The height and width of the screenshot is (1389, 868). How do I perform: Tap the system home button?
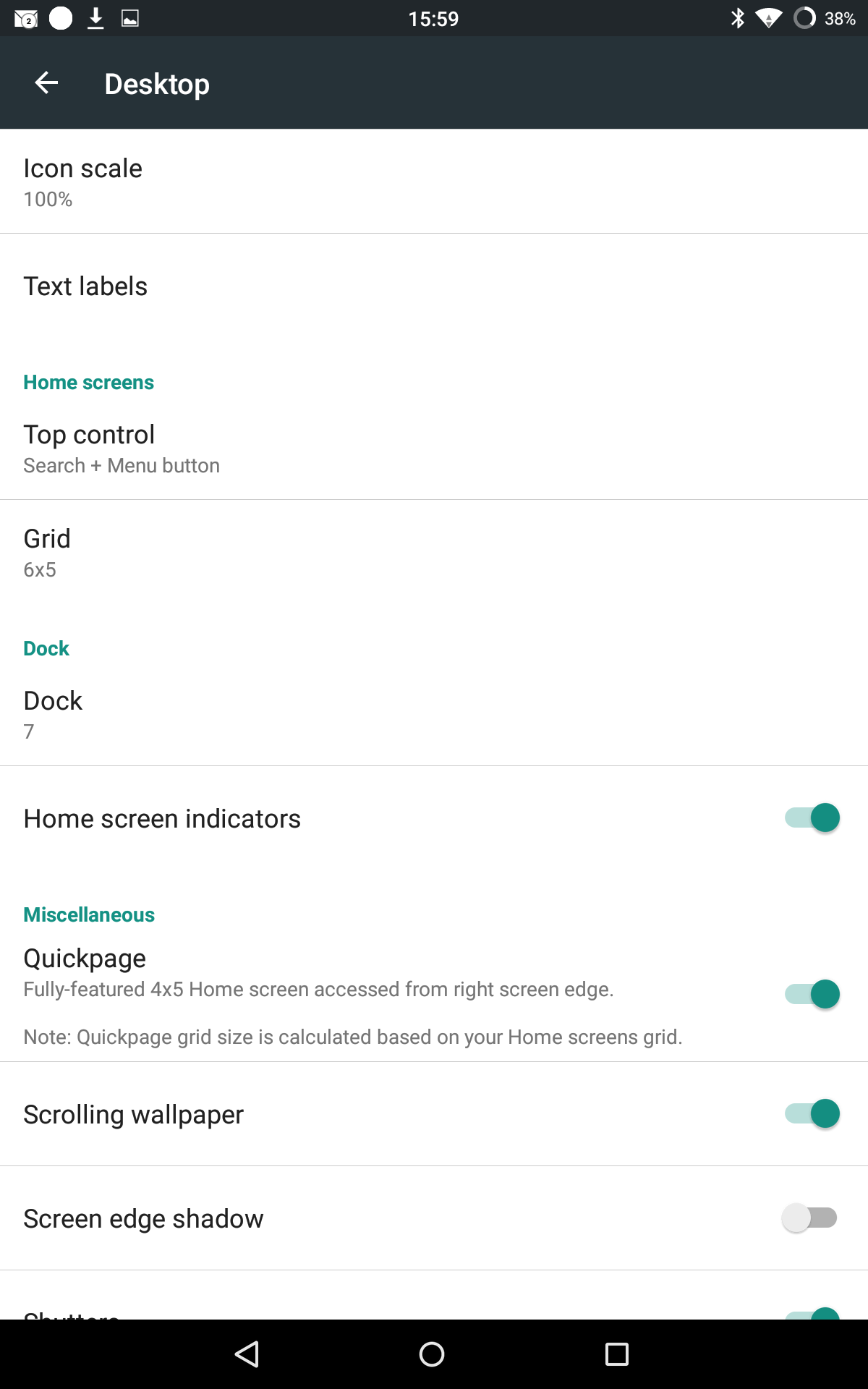tap(432, 1354)
